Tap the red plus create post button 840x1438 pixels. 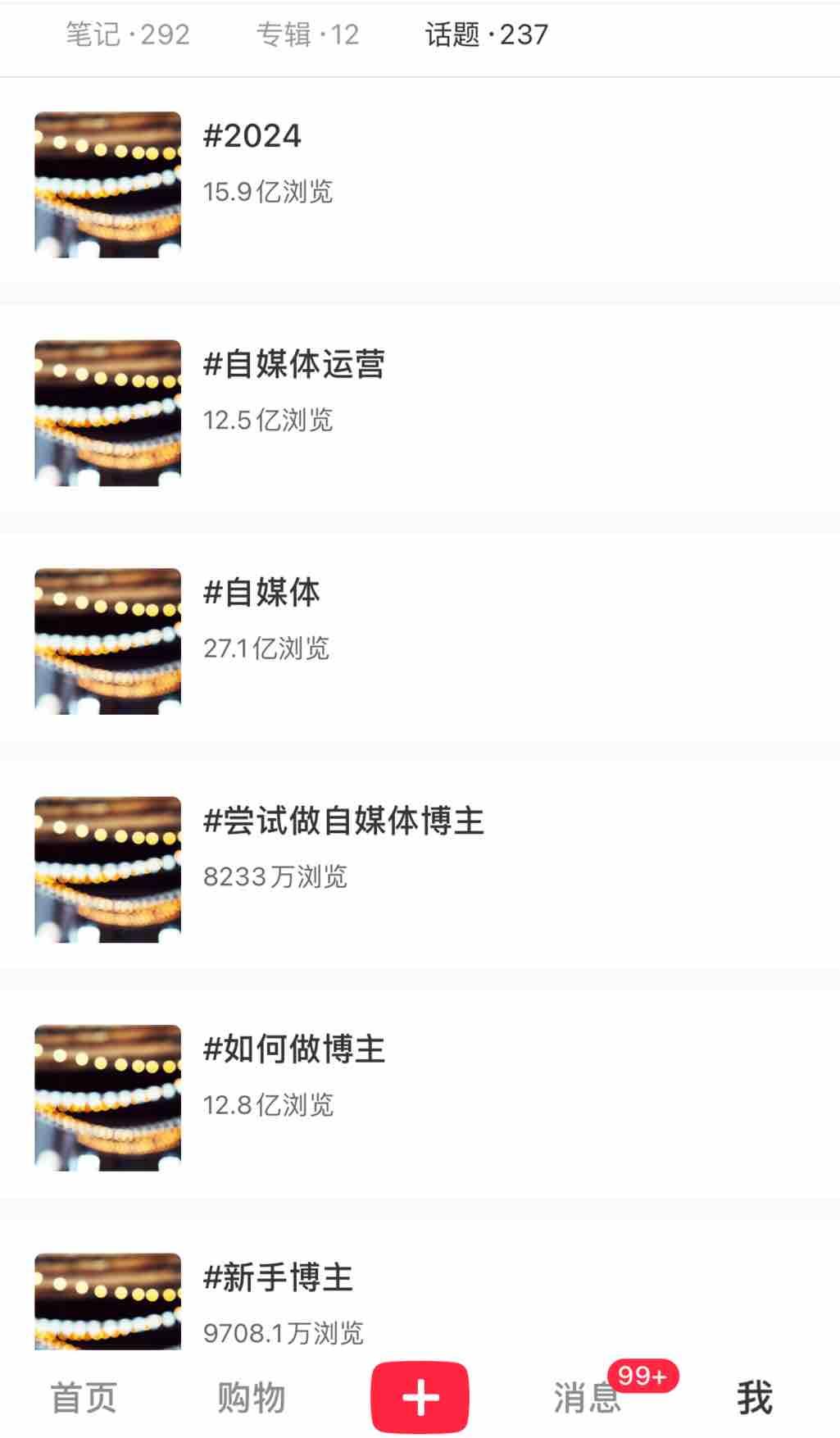[420, 1395]
